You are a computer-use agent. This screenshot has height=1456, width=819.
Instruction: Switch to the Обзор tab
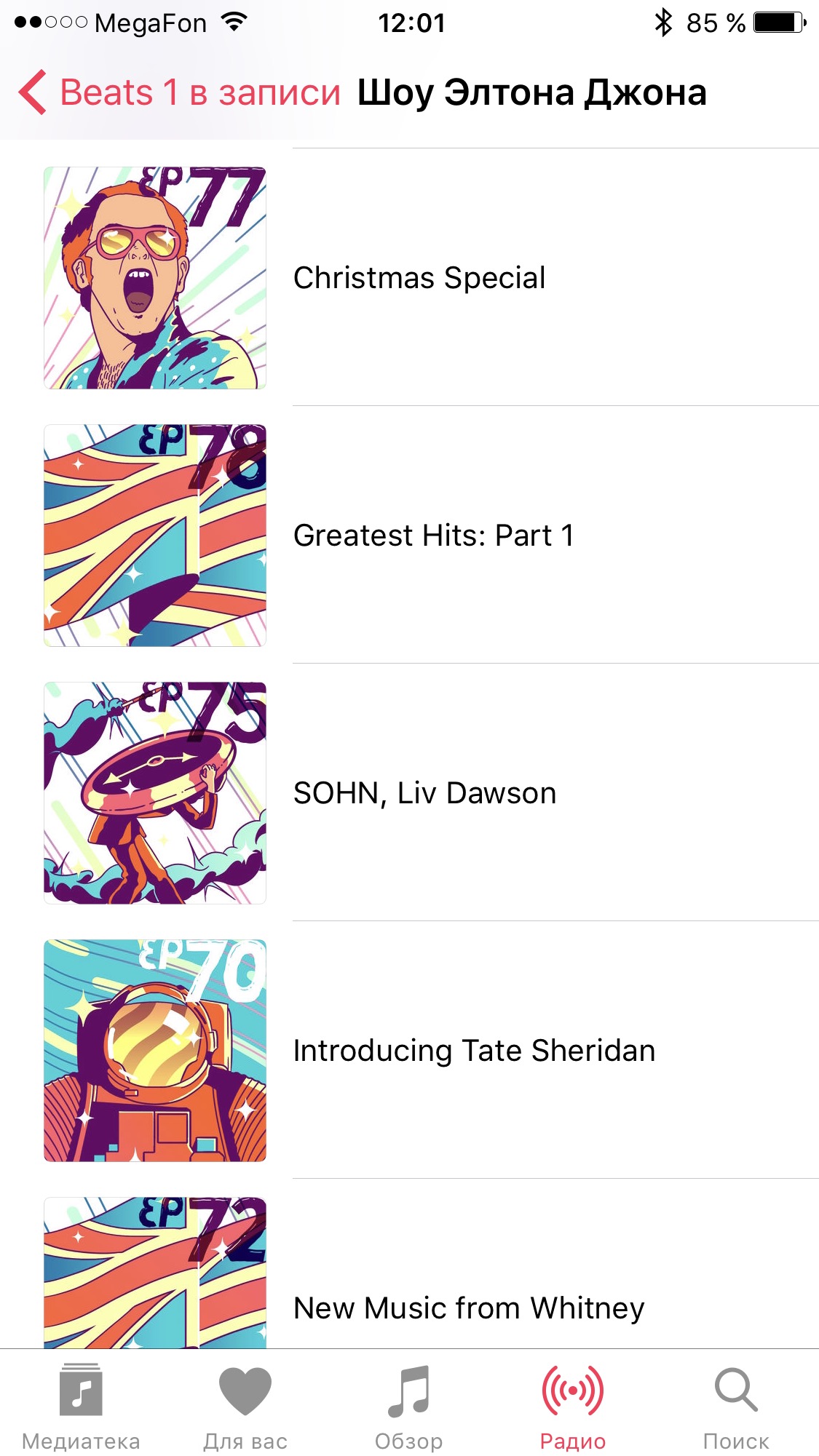click(x=408, y=1406)
